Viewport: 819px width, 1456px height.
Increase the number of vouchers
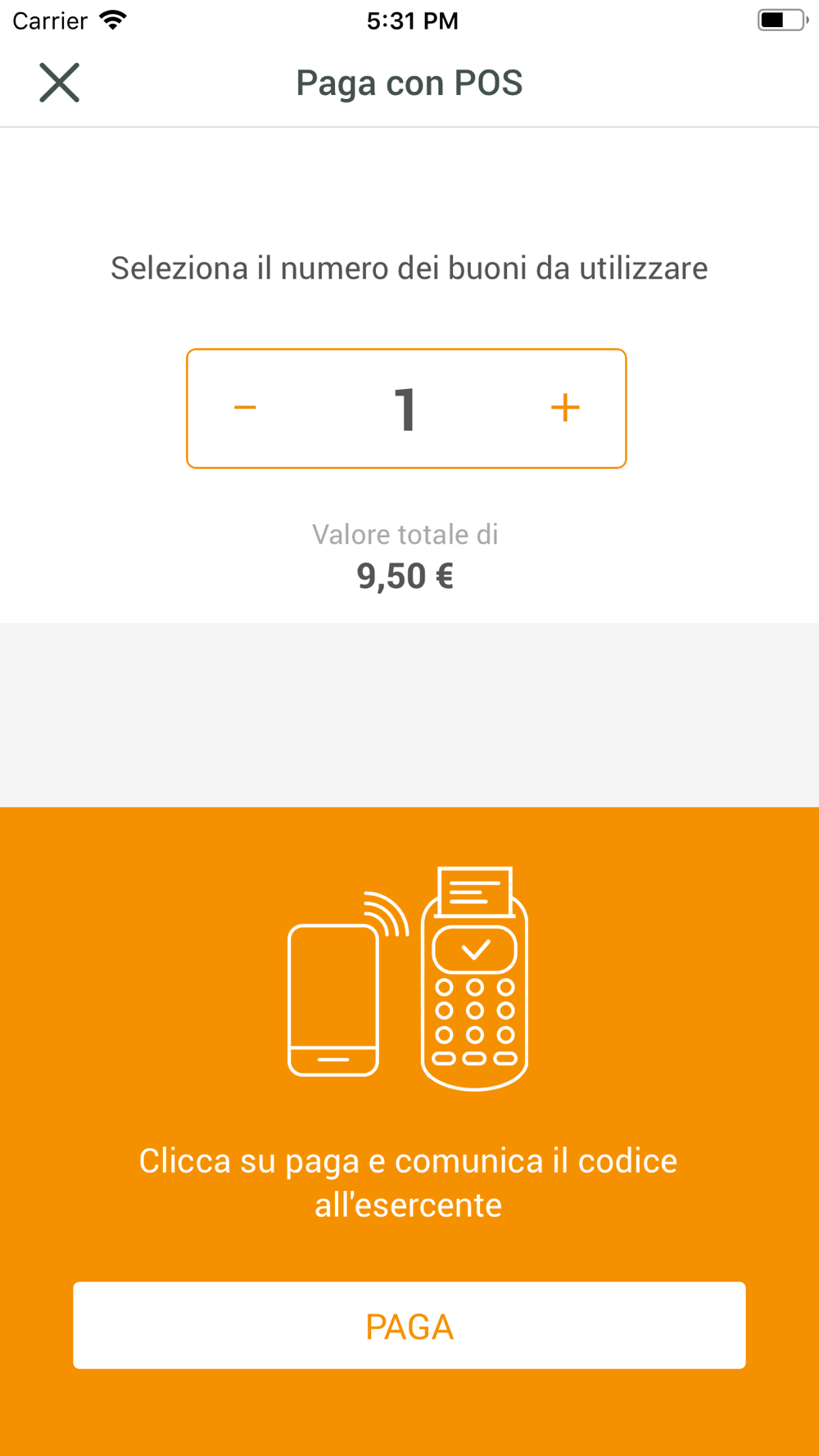pyautogui.click(x=565, y=408)
